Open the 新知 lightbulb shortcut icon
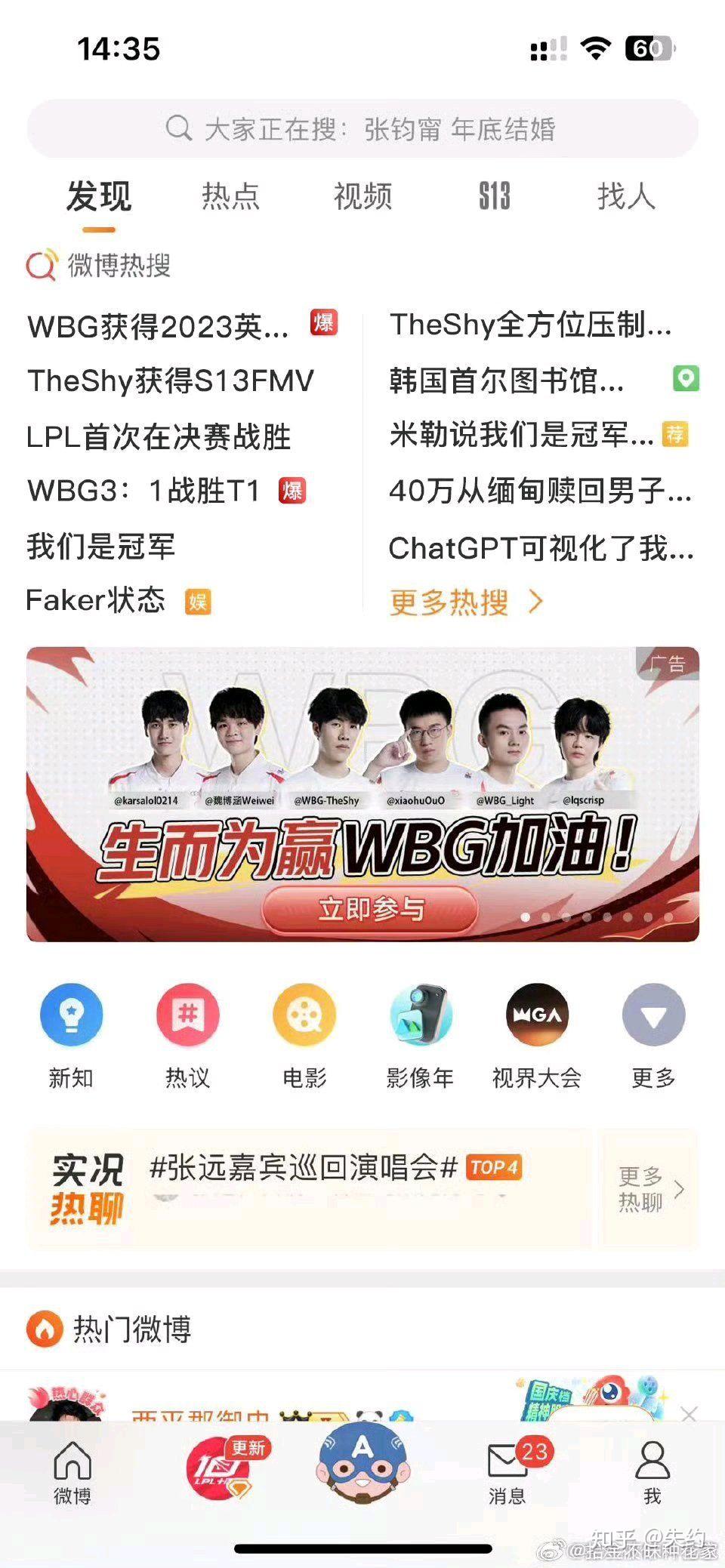 pos(72,1015)
